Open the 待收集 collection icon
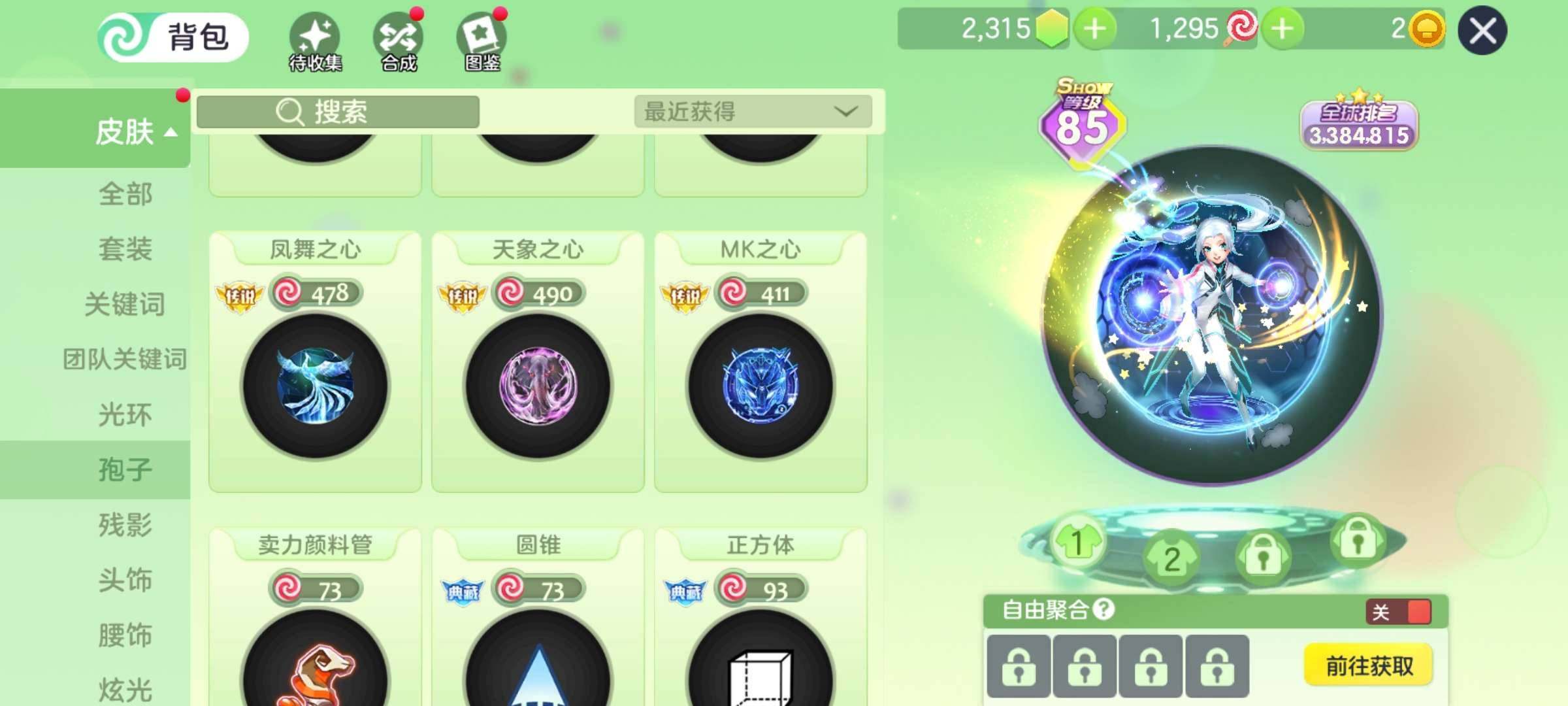The image size is (1568, 706). pos(315,41)
